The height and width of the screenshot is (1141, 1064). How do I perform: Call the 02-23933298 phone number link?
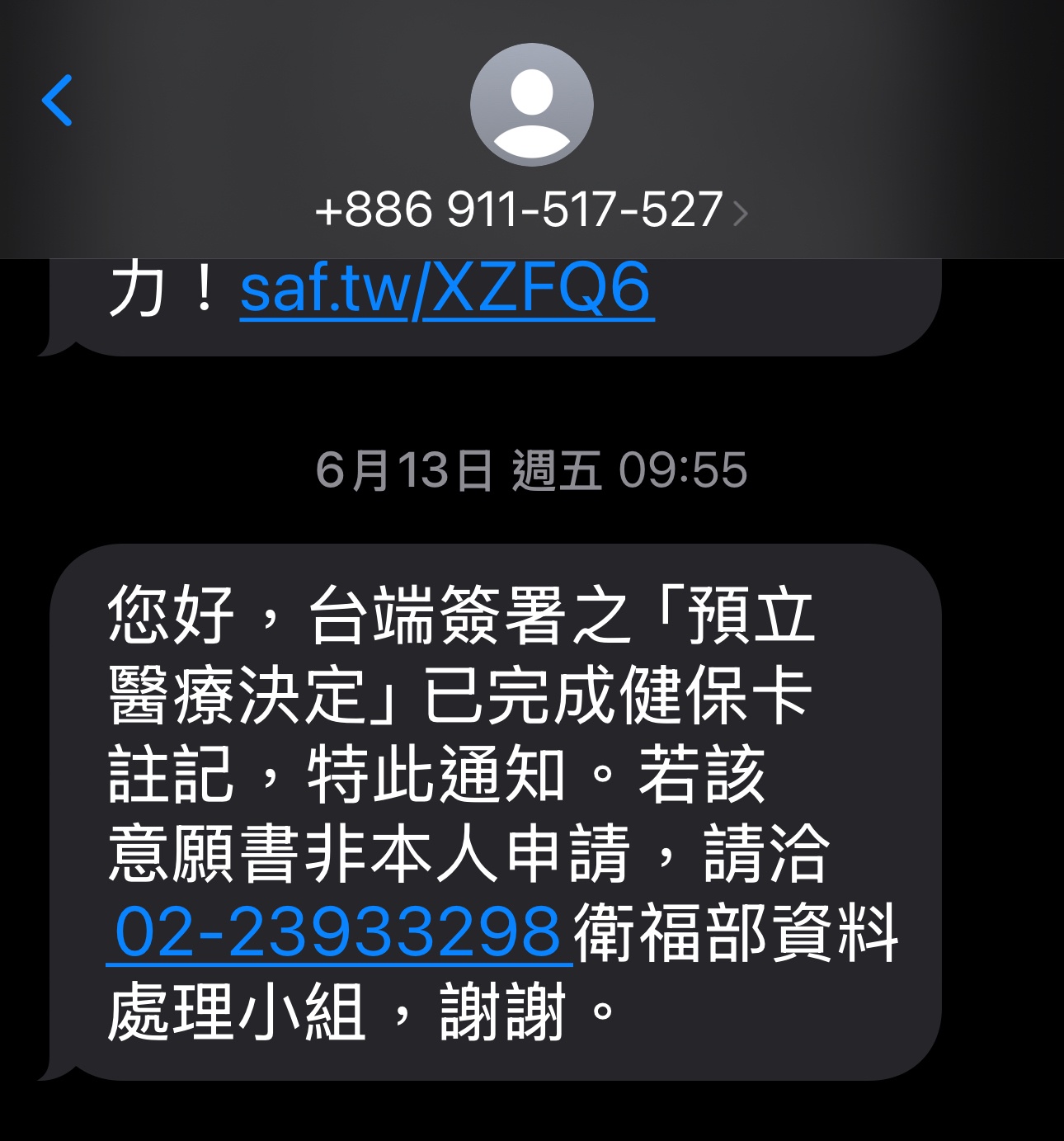tap(338, 932)
